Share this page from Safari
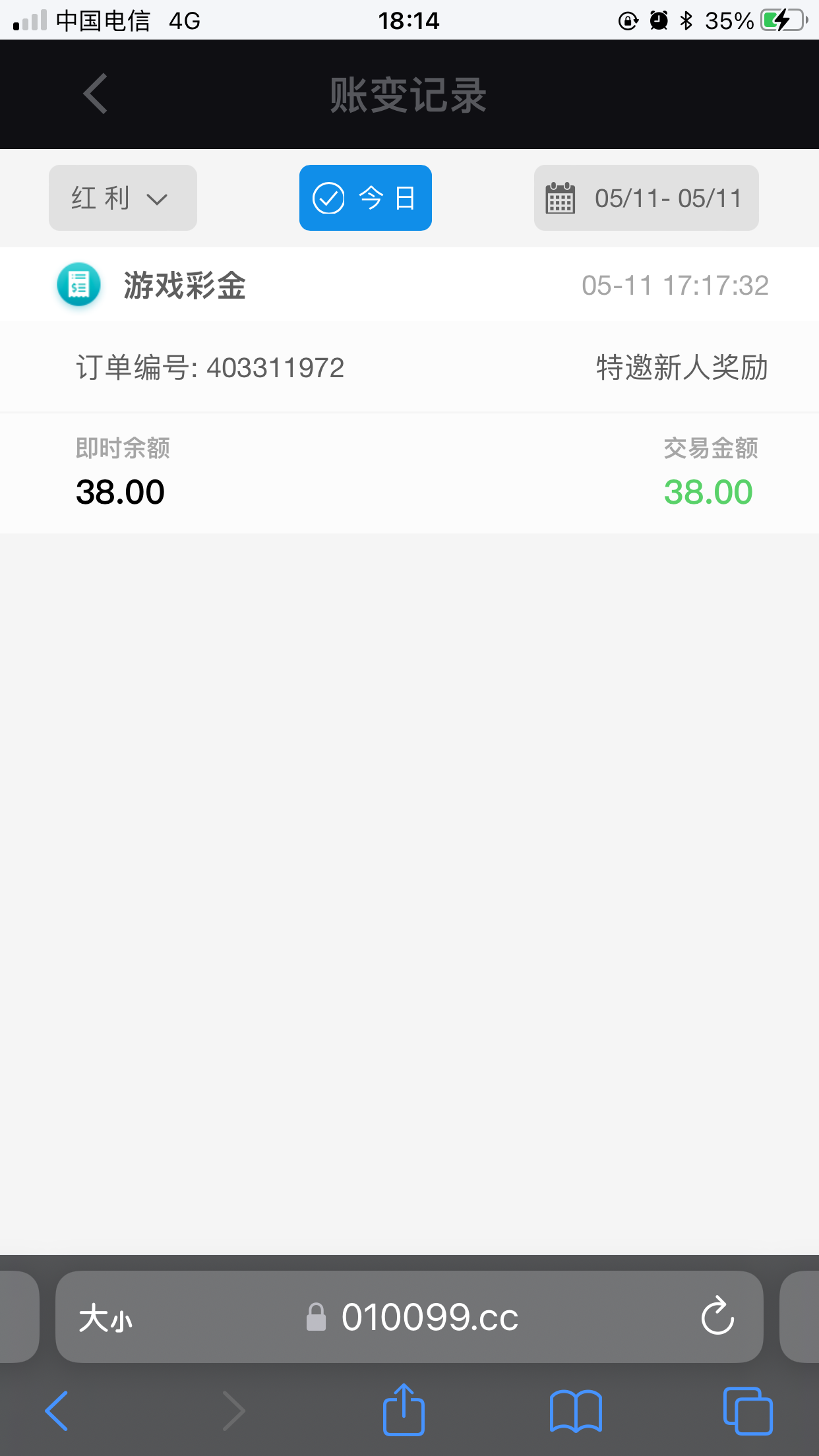The width and height of the screenshot is (819, 1456). coord(404,1410)
